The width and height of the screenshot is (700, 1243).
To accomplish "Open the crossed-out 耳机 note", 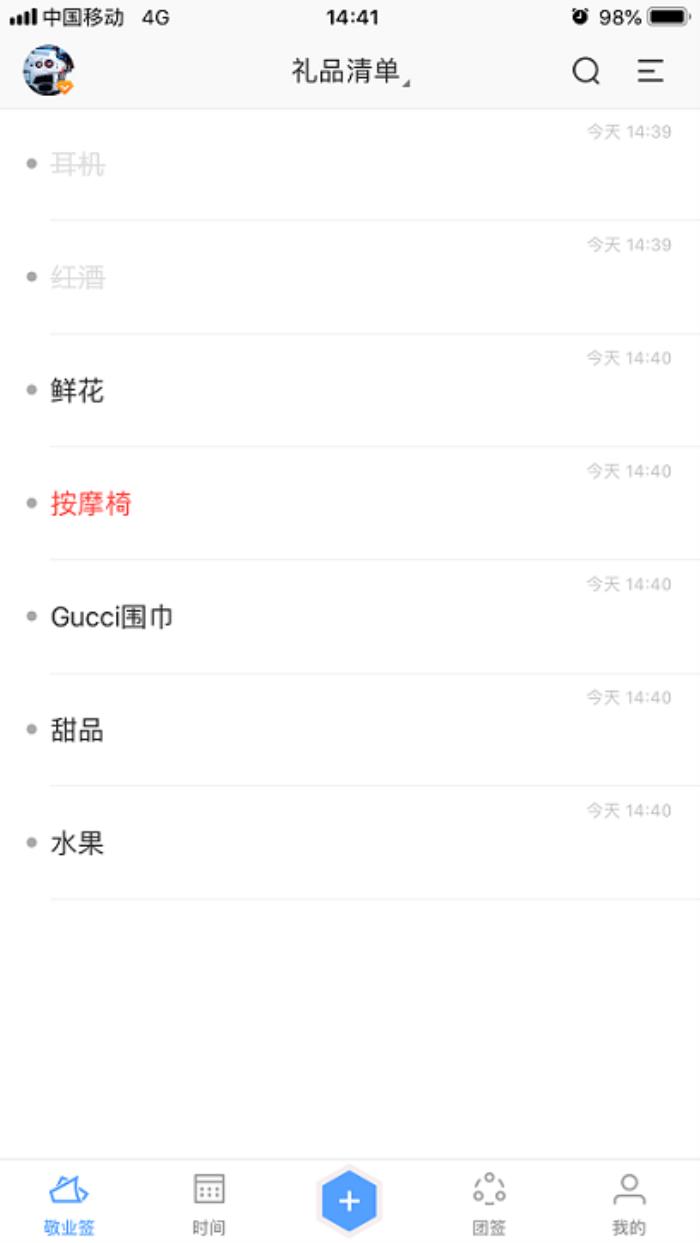I will (x=78, y=164).
